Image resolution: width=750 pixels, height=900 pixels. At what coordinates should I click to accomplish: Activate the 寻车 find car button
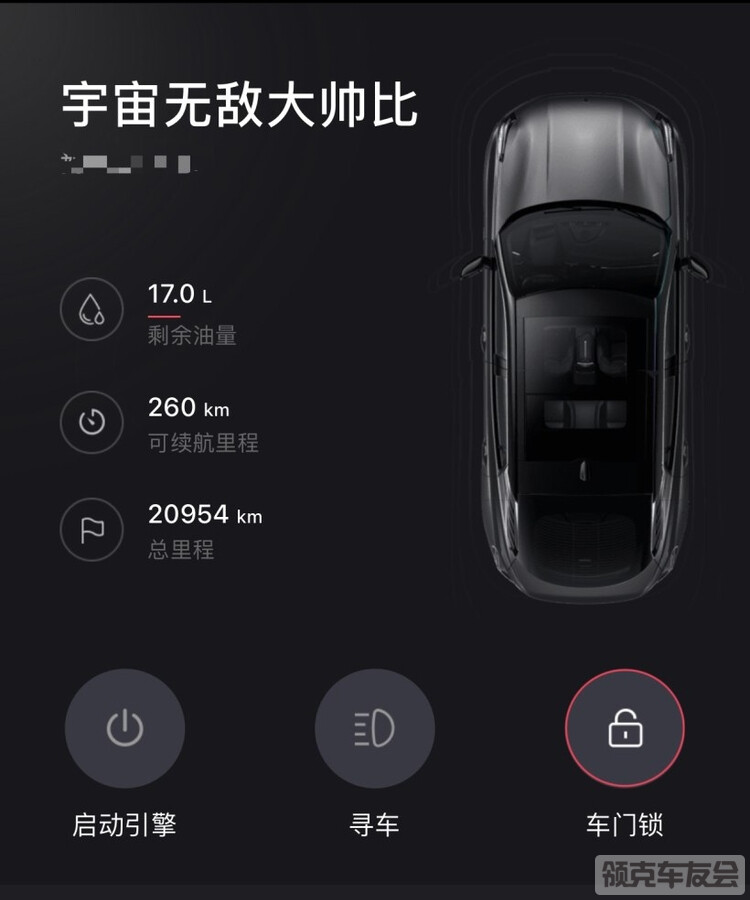point(374,729)
